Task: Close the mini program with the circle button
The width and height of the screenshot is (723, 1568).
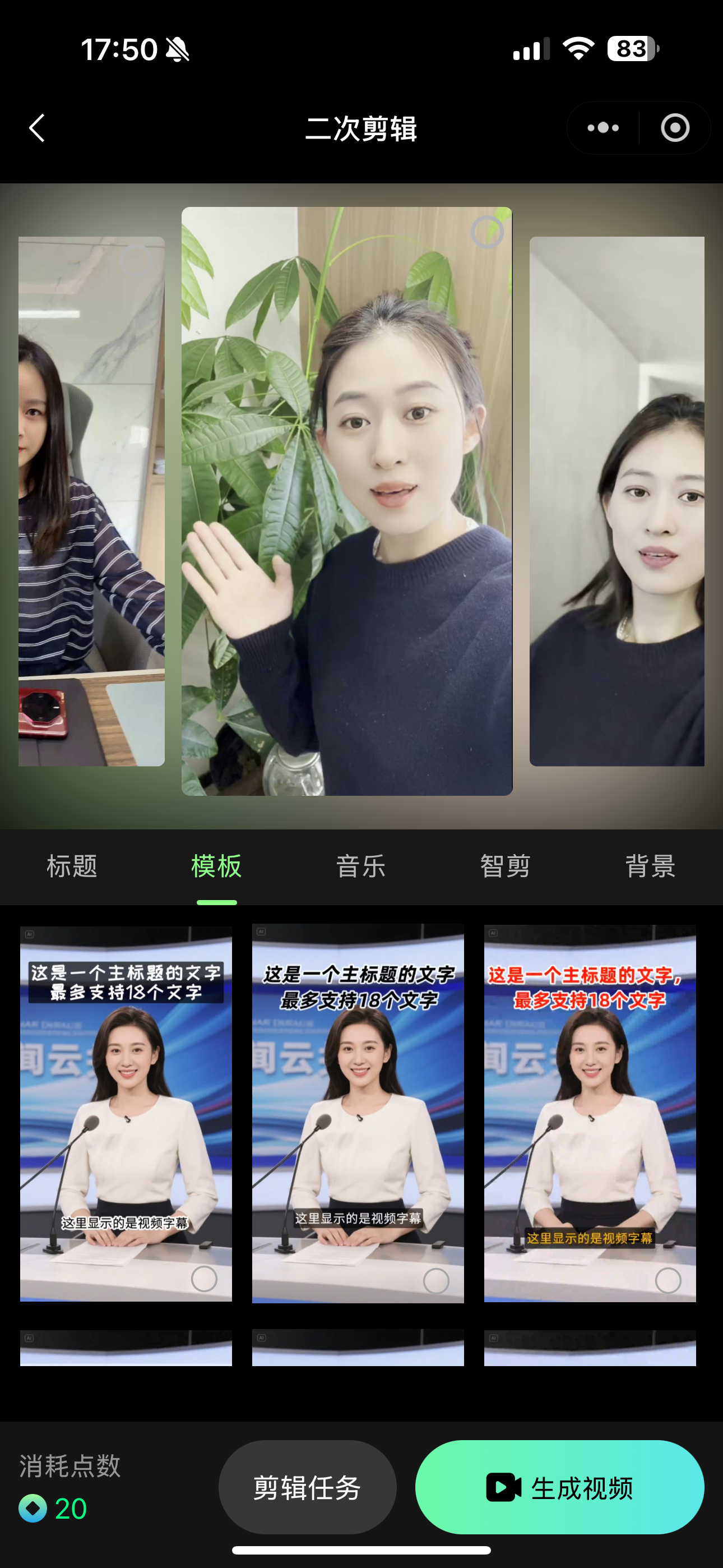Action: pyautogui.click(x=675, y=128)
